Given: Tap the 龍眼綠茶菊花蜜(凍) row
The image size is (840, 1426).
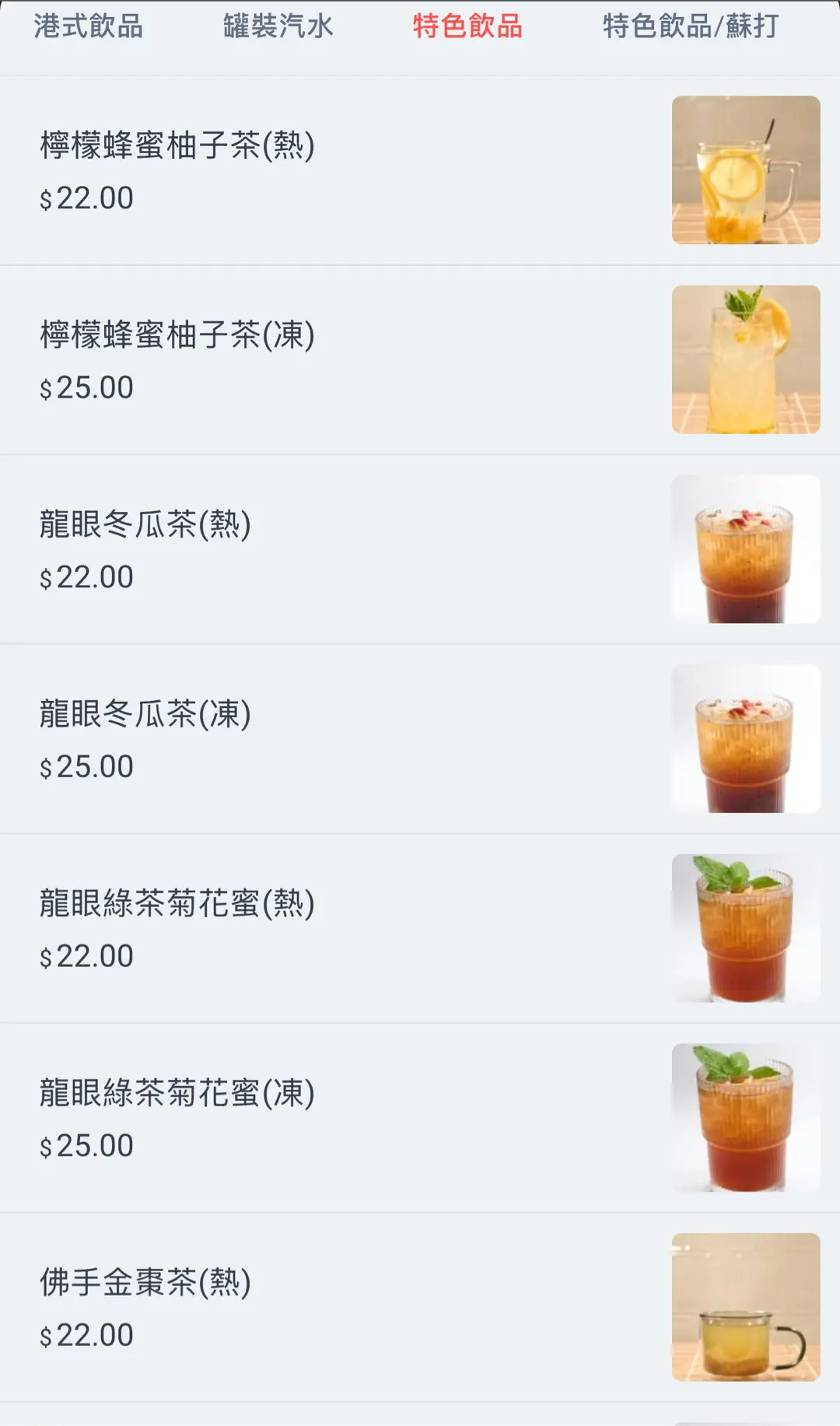Looking at the screenshot, I should (x=177, y=1093).
